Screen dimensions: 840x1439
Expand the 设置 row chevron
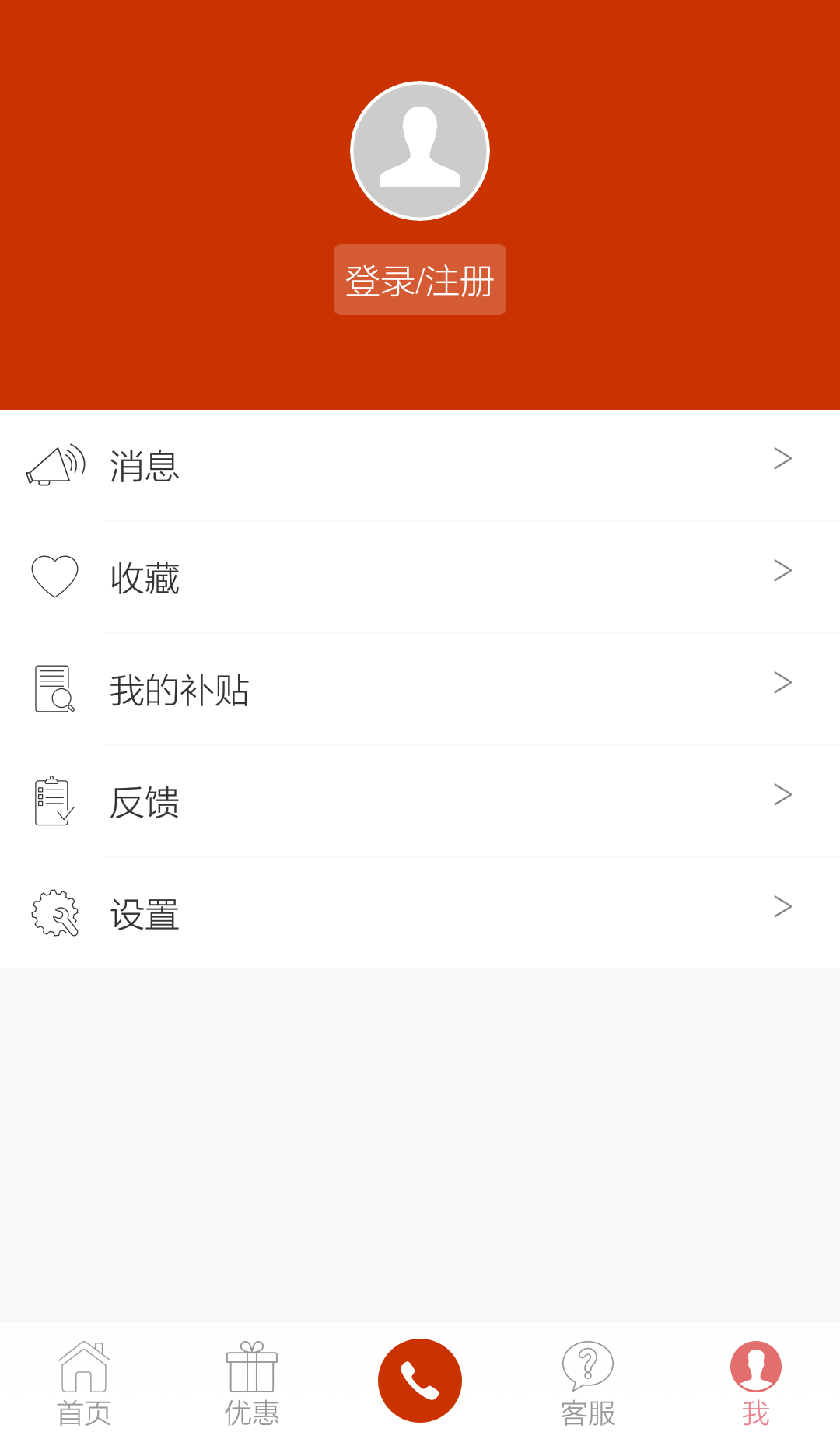coord(782,906)
